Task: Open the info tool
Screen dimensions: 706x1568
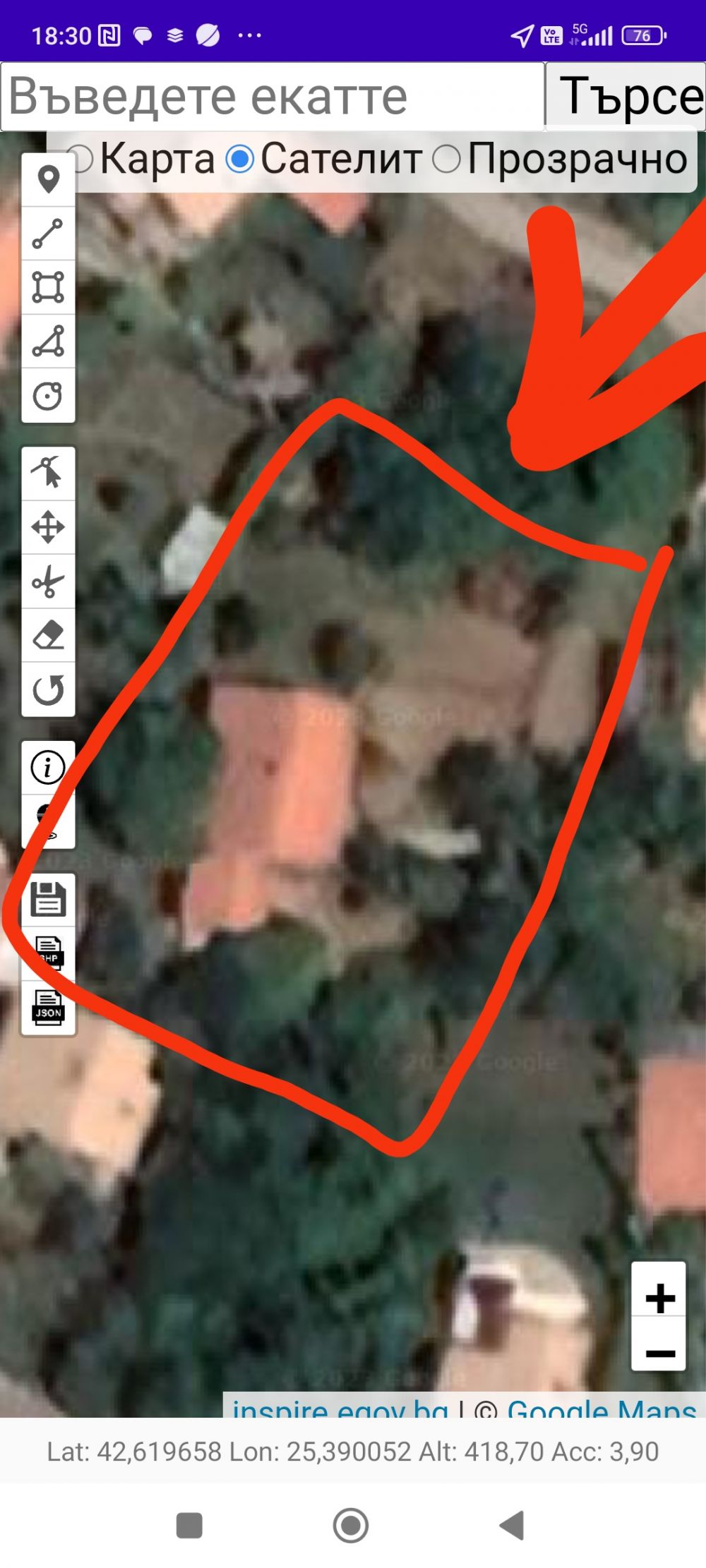Action: click(x=48, y=767)
